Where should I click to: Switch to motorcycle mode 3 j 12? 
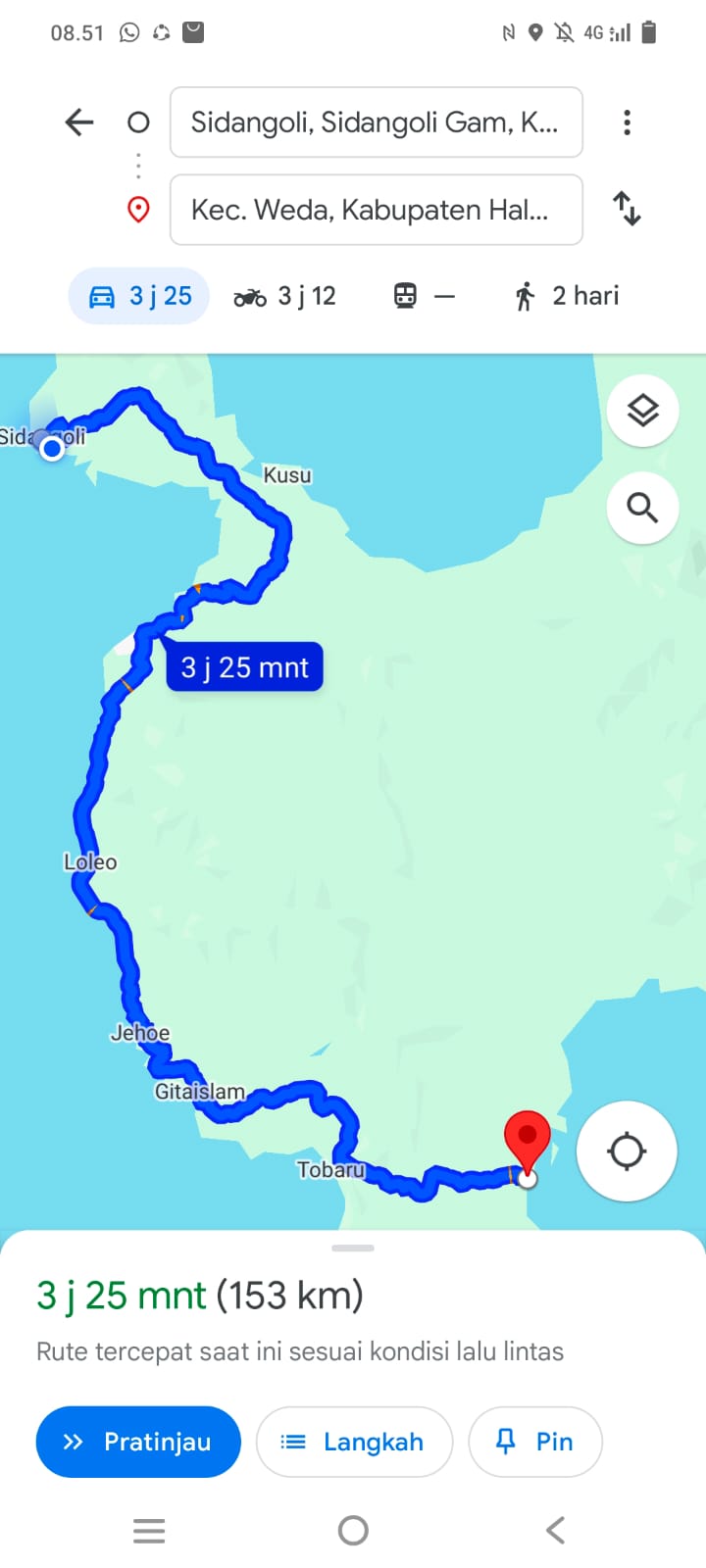click(285, 296)
